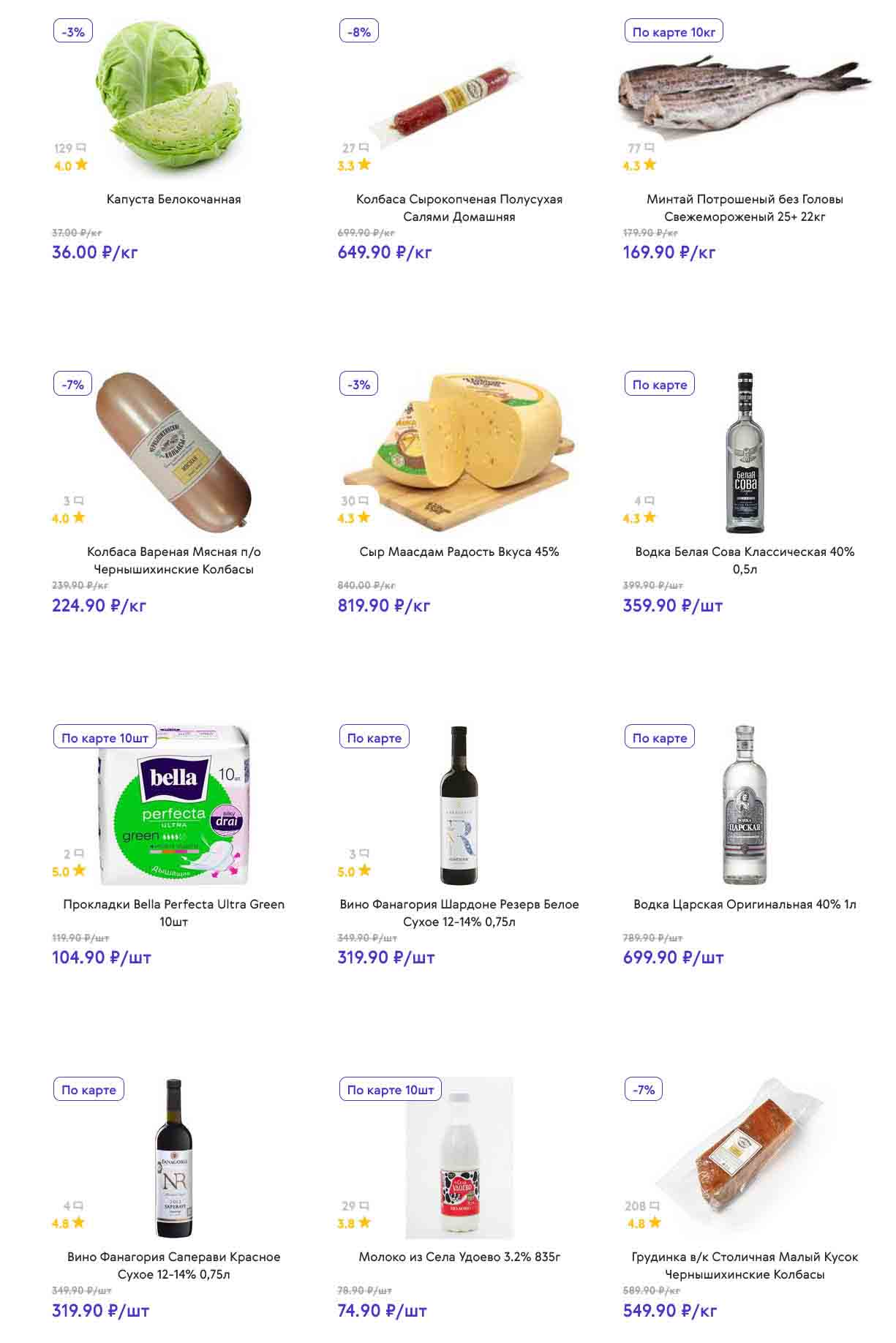View Водка Белая Сова Классическая 0,5л
This screenshot has height=1343, width=896.
click(x=744, y=560)
